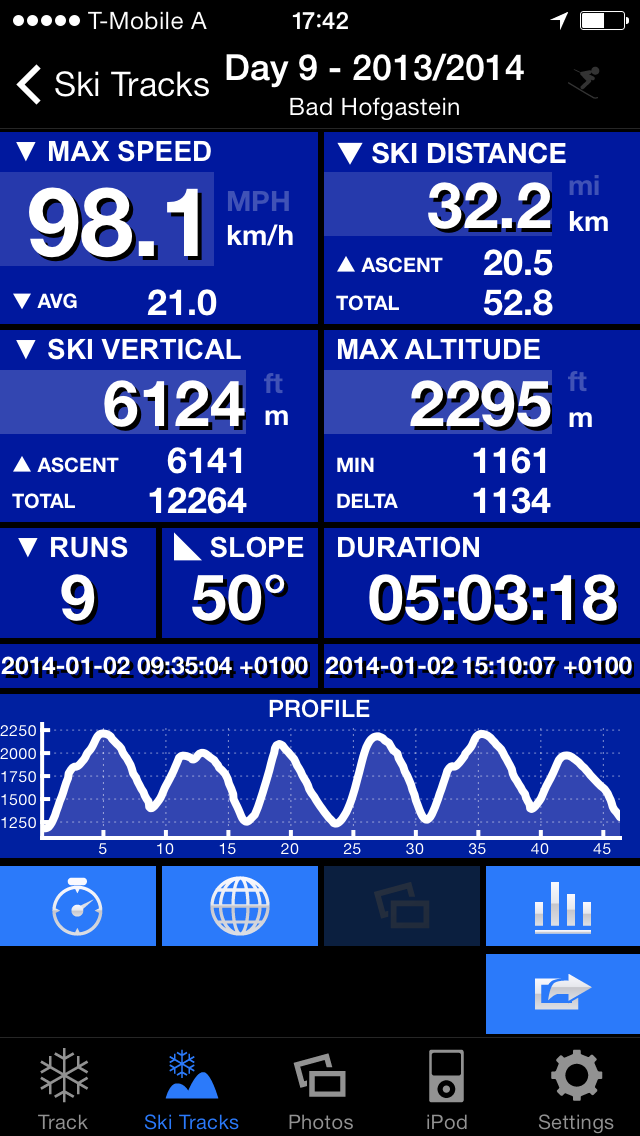Switch max speed units to MPH
Screen dimensions: 640x1136
[258, 202]
